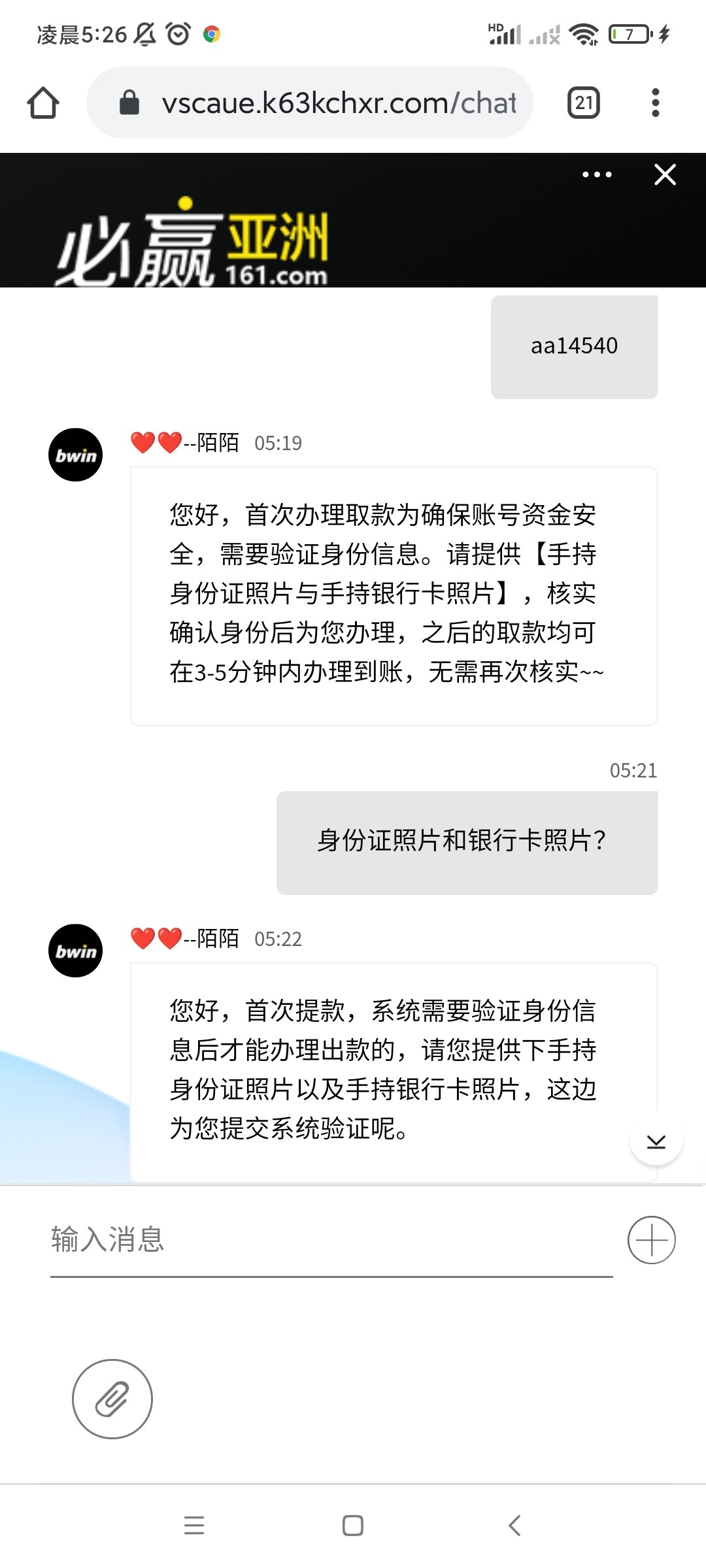Tap the circular plus button beside the input

(651, 1239)
